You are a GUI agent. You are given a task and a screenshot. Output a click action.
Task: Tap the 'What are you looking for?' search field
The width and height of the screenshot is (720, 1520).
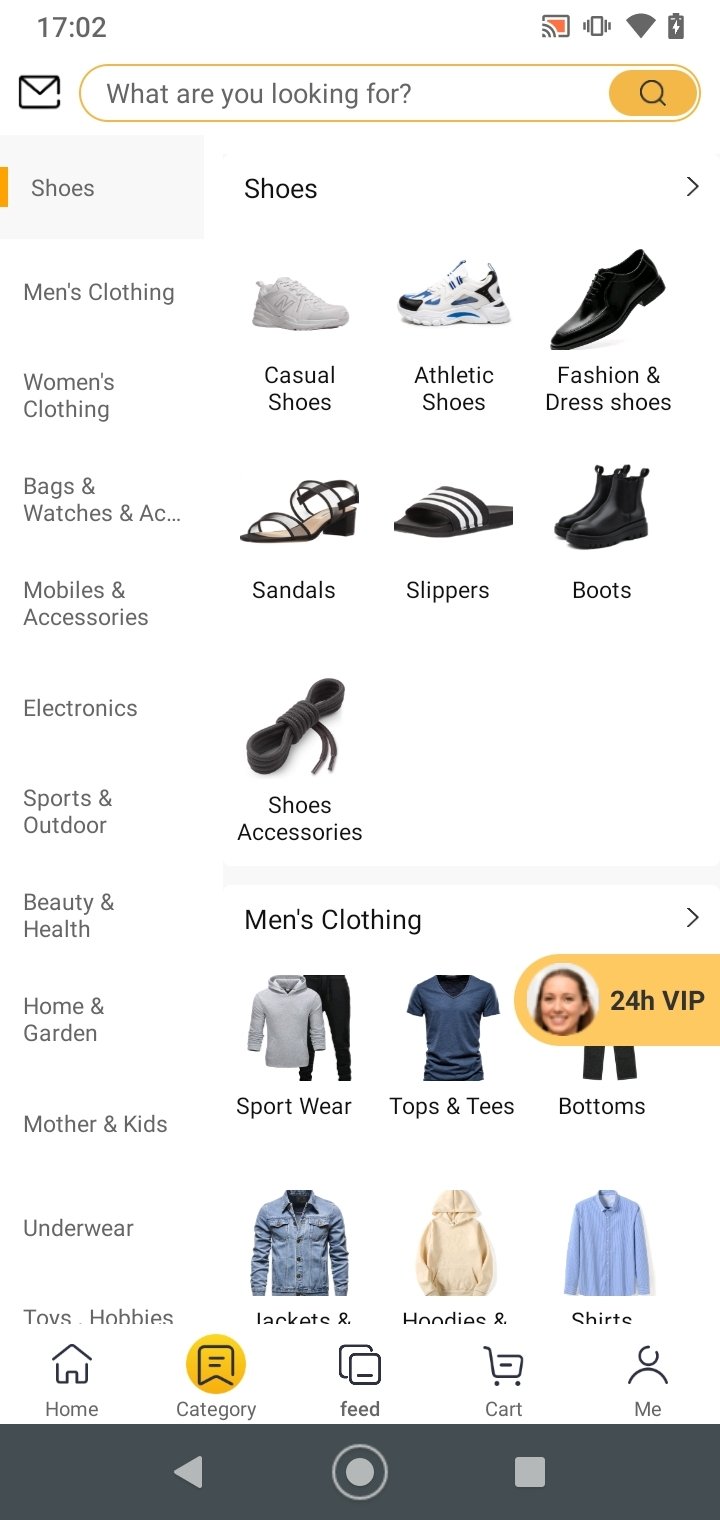click(340, 94)
